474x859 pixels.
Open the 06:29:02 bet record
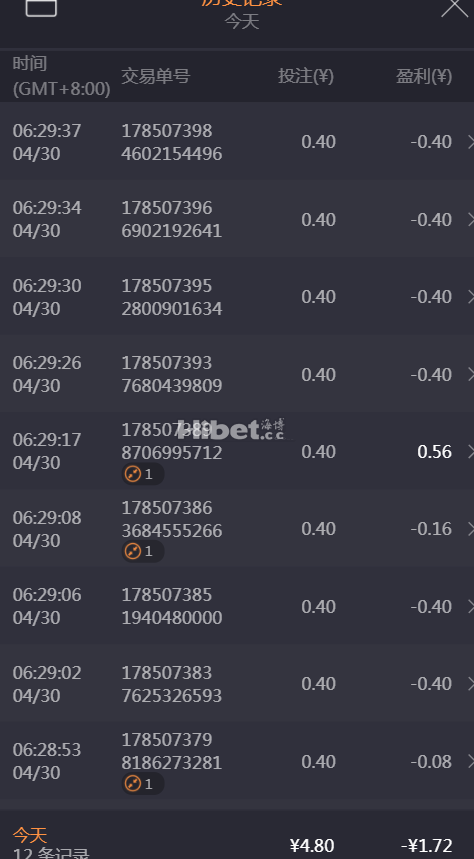tap(237, 683)
